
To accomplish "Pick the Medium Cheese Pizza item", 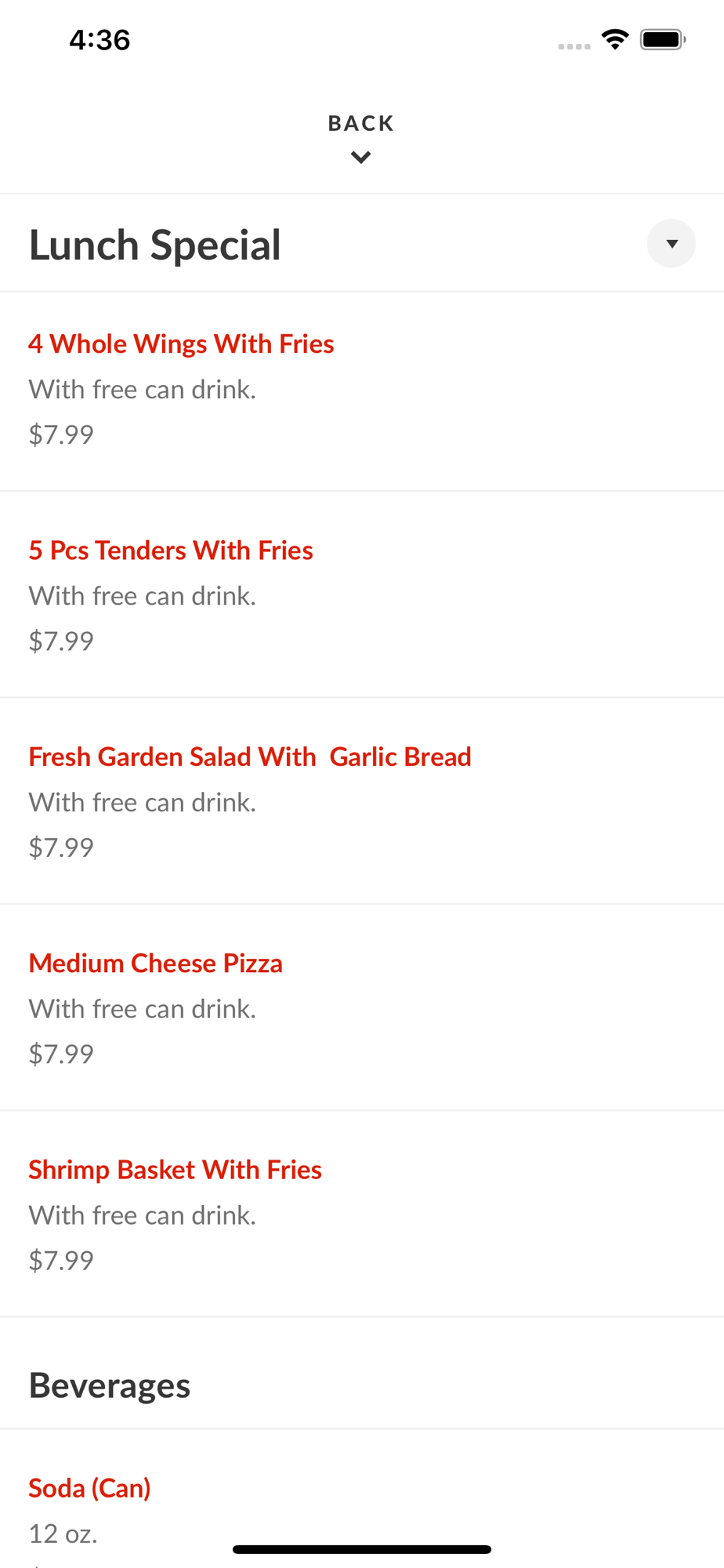I will [155, 963].
